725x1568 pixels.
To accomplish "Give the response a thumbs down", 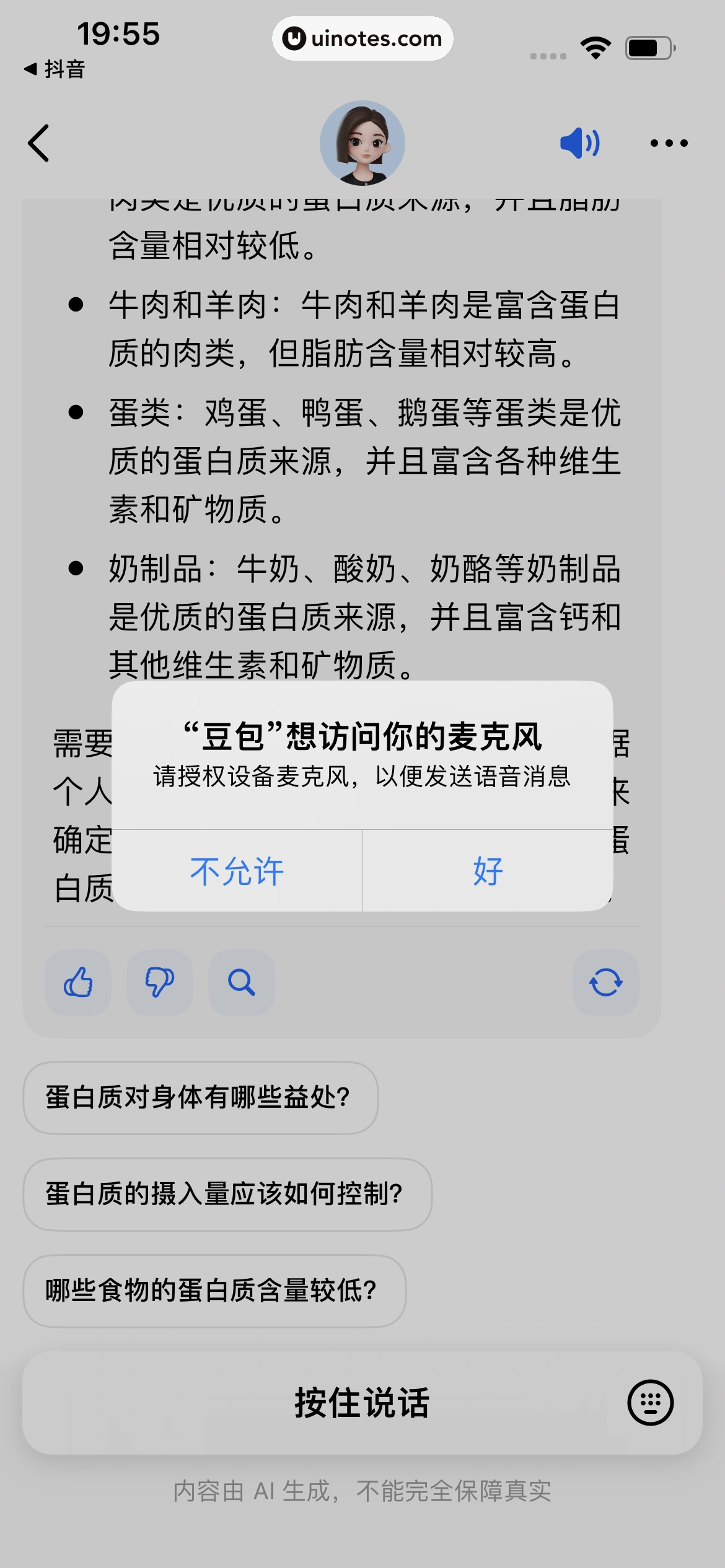I will pos(159,983).
